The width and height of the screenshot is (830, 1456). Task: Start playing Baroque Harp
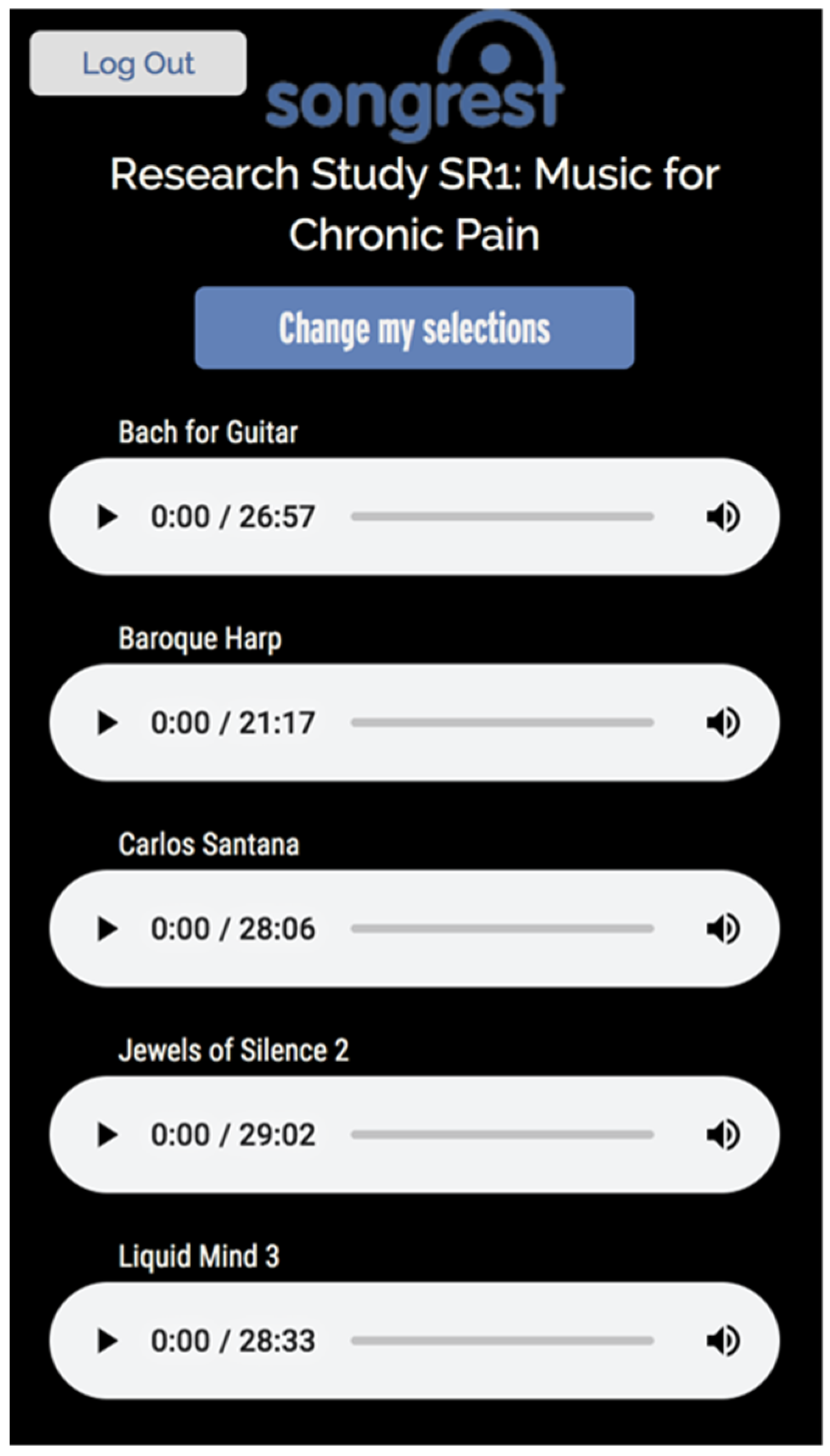(108, 723)
